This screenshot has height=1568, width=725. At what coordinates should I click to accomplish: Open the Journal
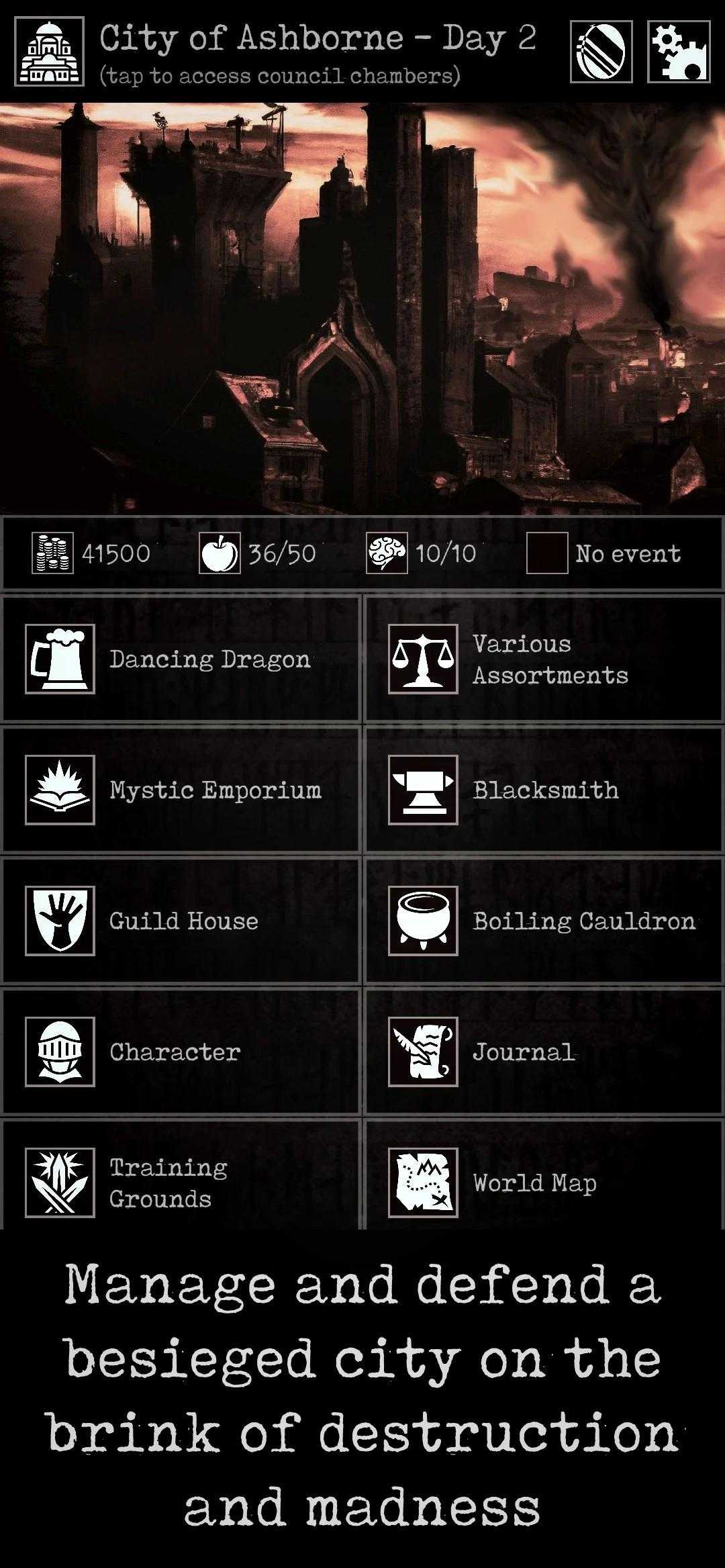pos(543,1052)
